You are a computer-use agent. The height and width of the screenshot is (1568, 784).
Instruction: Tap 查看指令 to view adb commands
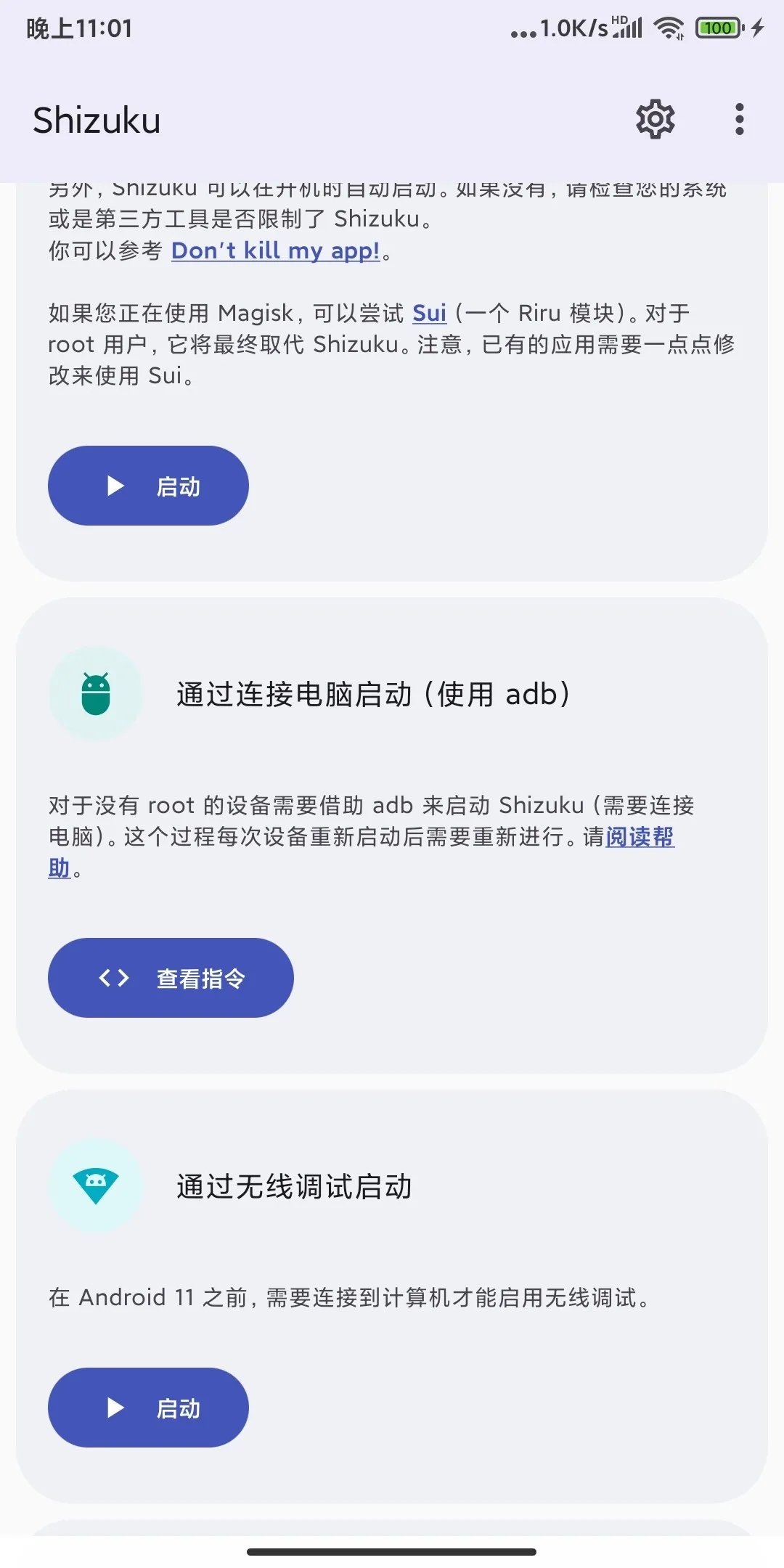click(x=171, y=978)
